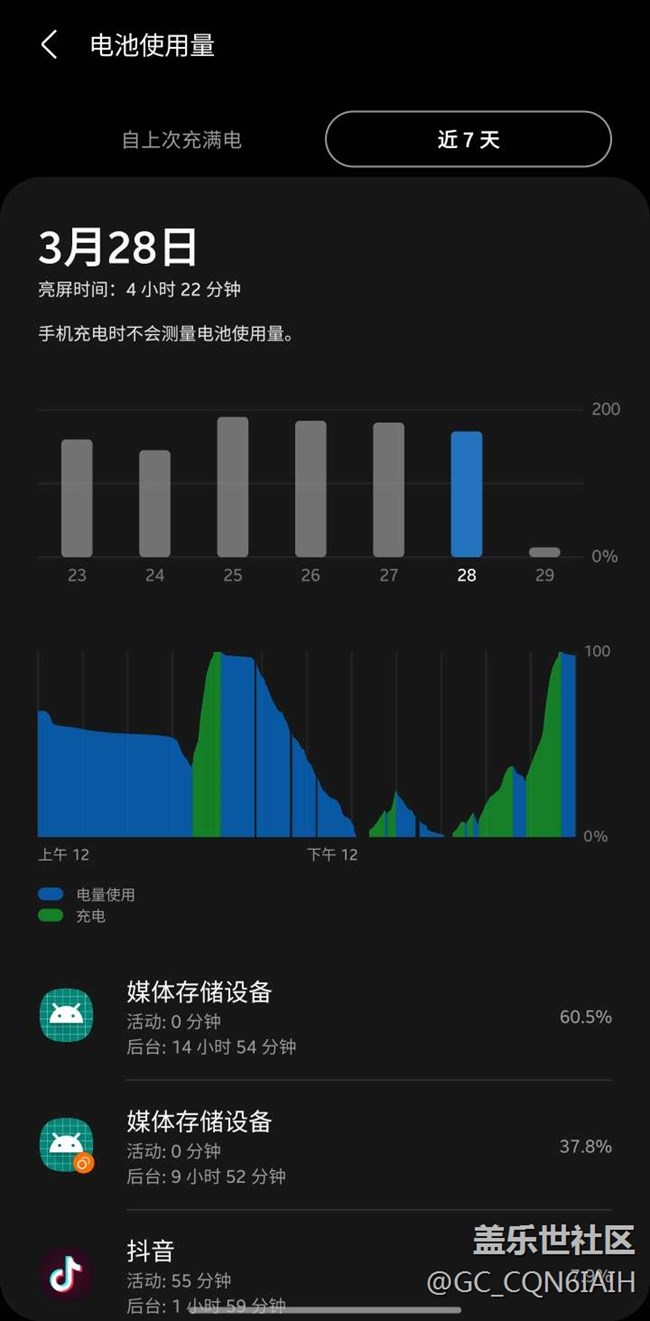
Task: Select the bar for day 23
Action: tap(77, 498)
